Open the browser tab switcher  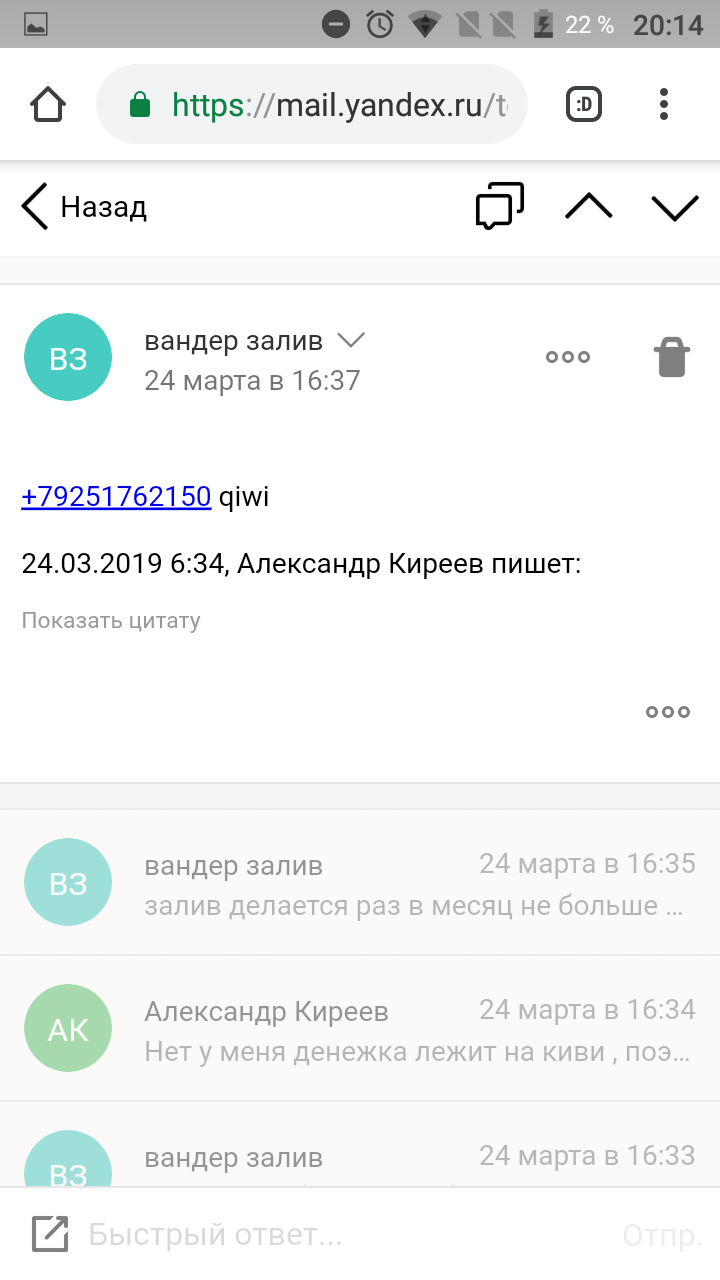click(x=584, y=104)
